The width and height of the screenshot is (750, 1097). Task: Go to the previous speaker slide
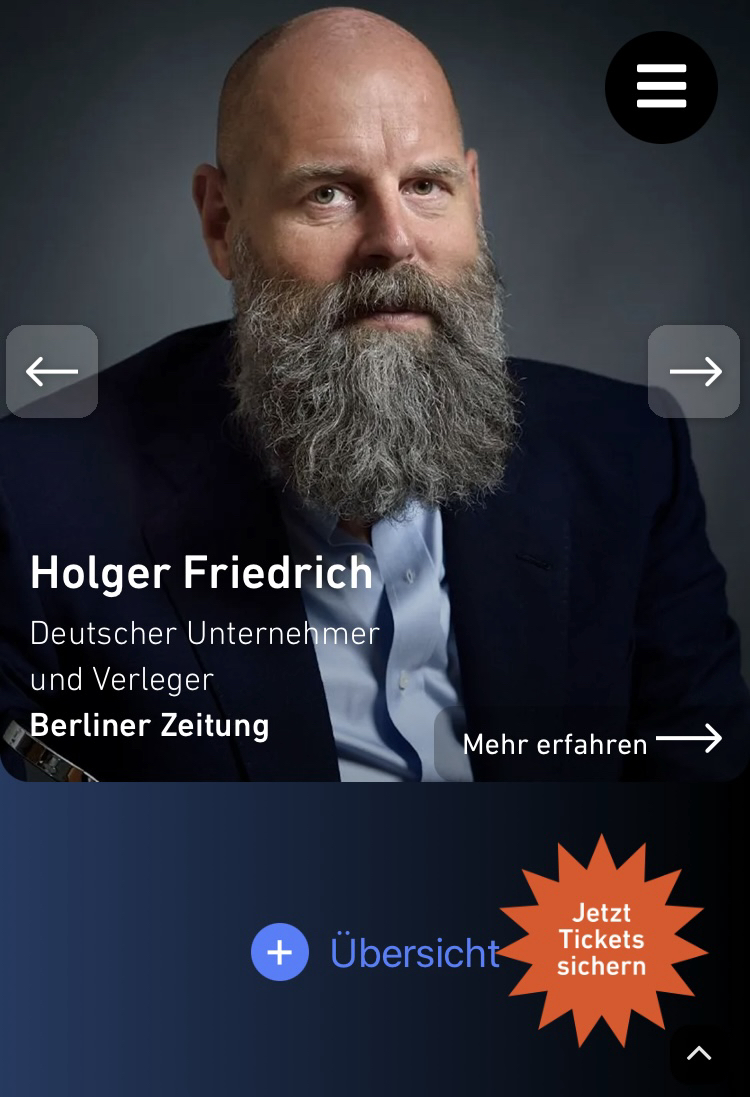click(52, 371)
